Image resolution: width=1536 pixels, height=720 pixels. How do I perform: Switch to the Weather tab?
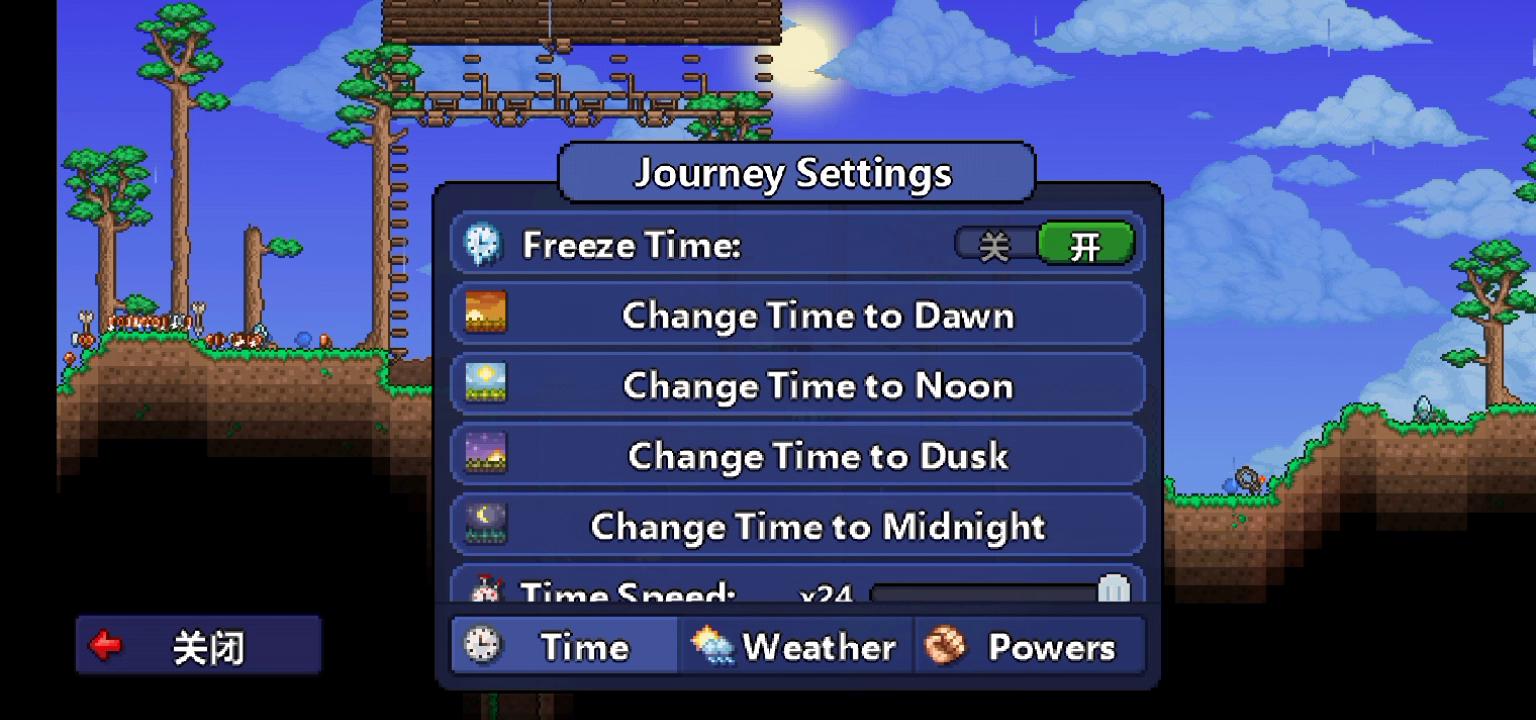coord(796,647)
